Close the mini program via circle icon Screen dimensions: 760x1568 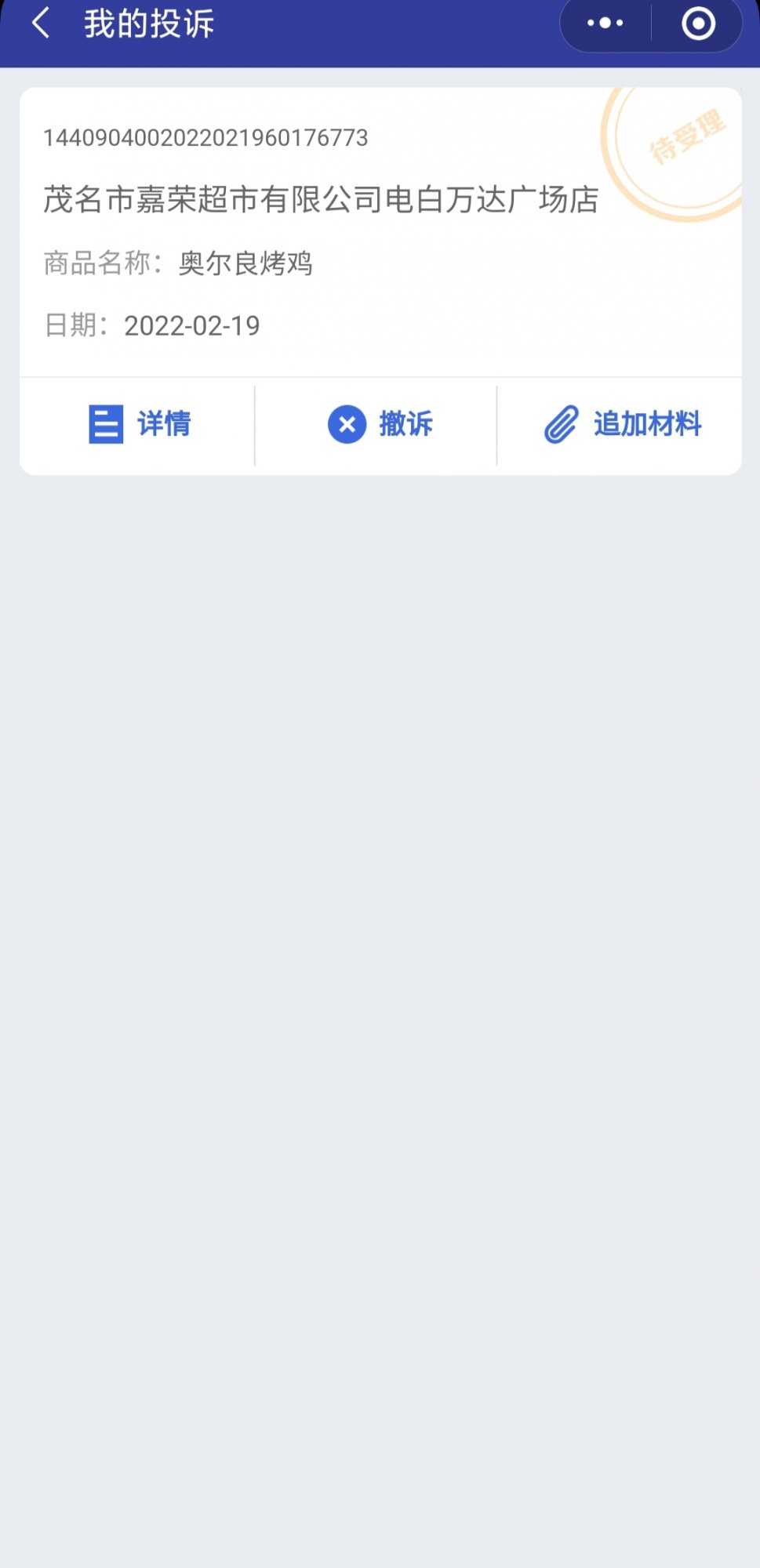pos(698,24)
